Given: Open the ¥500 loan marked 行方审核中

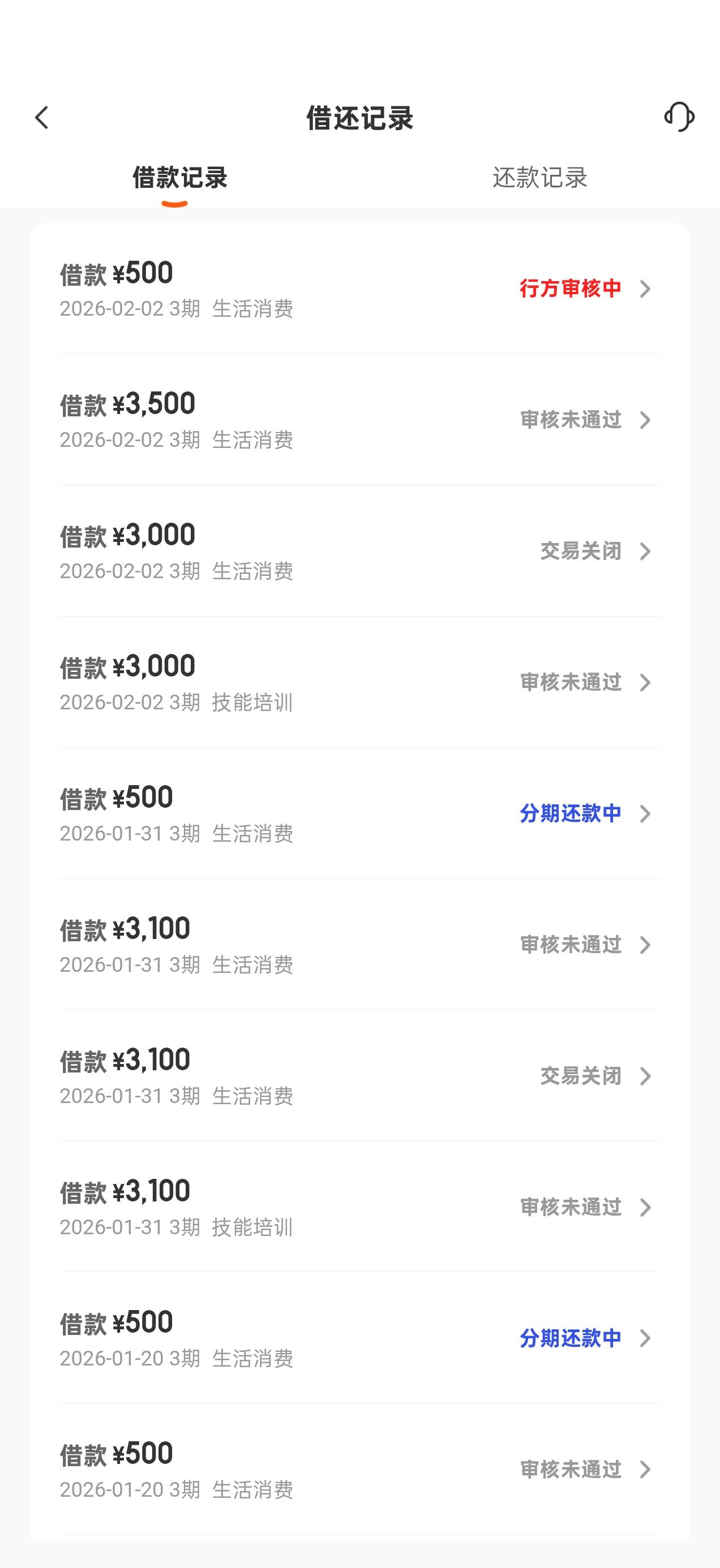Looking at the screenshot, I should pyautogui.click(x=360, y=288).
